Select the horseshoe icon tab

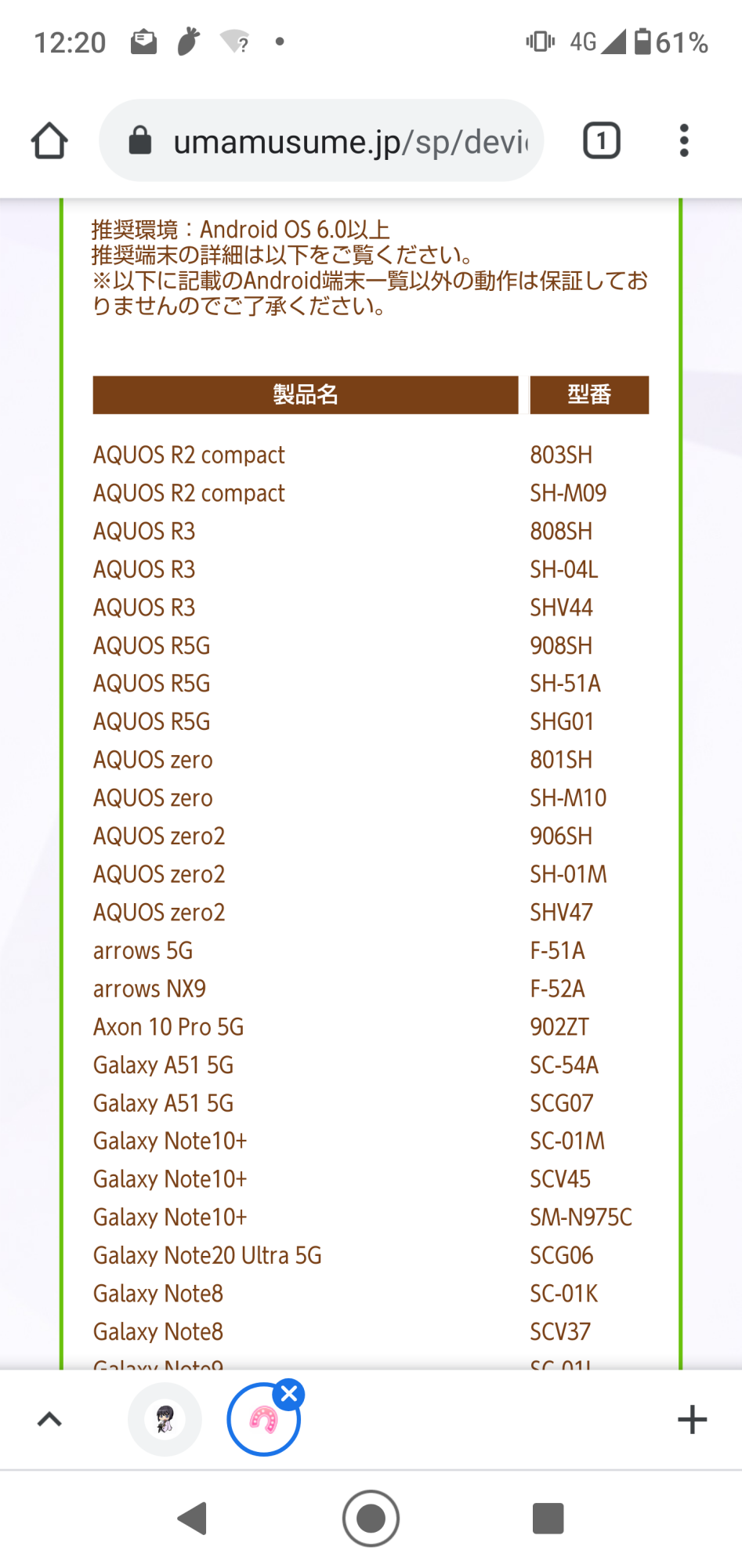click(x=262, y=1421)
